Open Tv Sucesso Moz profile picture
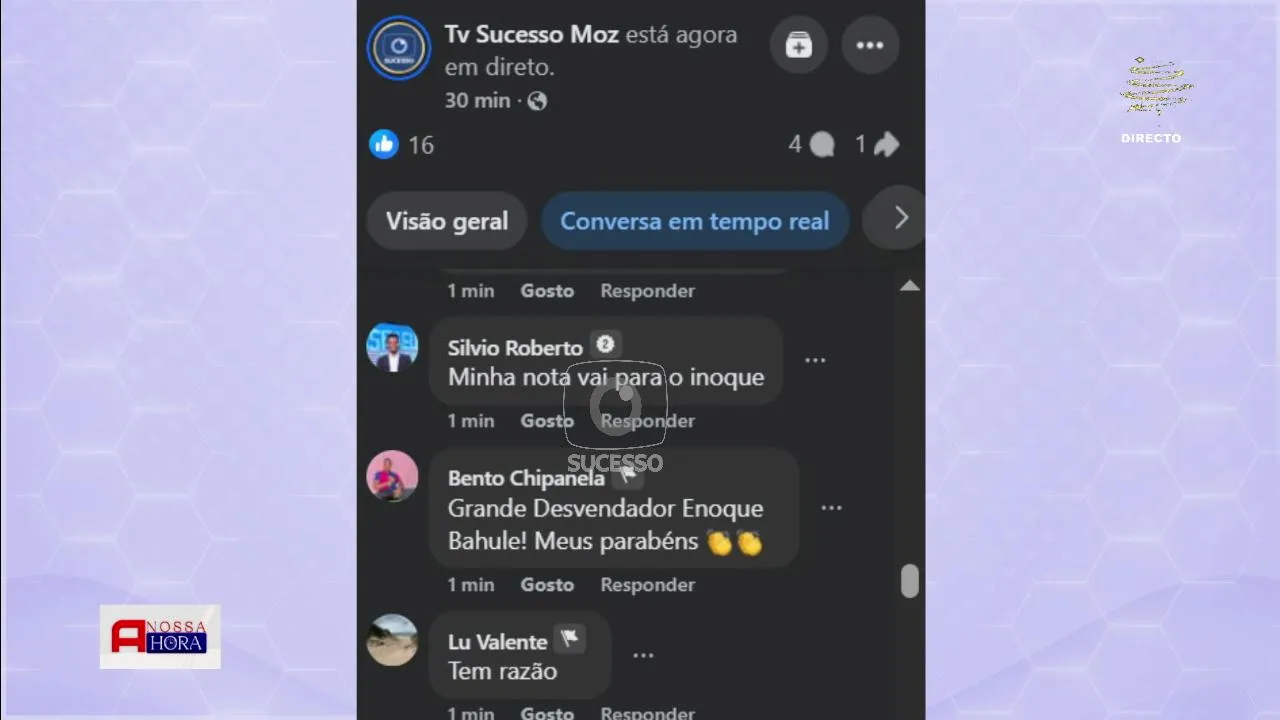 tap(398, 48)
